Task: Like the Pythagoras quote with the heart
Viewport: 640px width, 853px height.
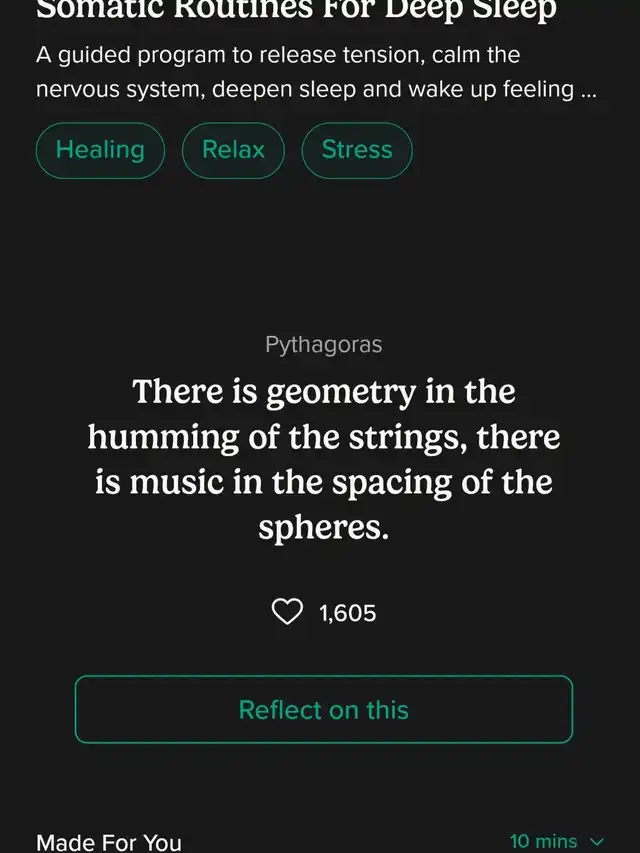Action: pos(287,613)
